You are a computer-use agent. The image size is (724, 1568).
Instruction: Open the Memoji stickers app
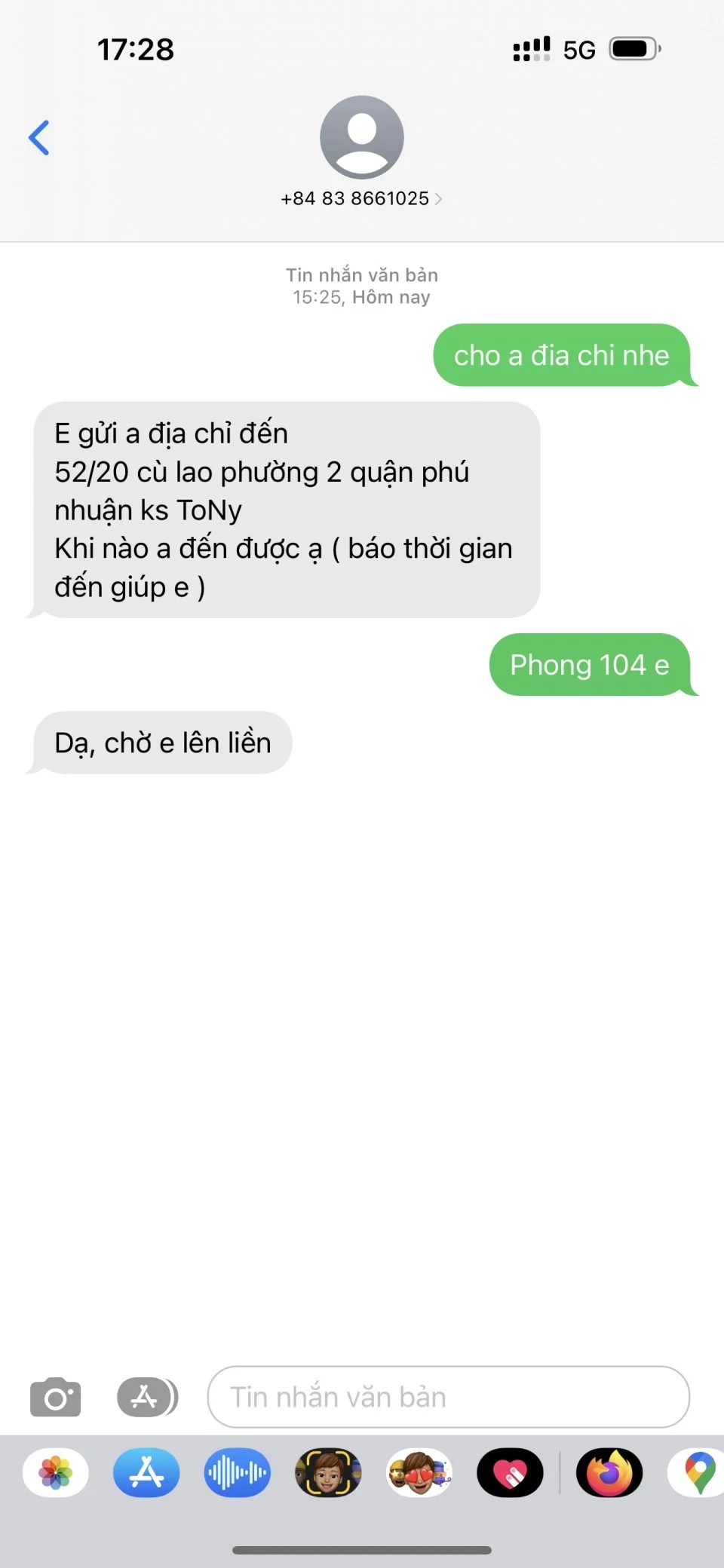(419, 1472)
